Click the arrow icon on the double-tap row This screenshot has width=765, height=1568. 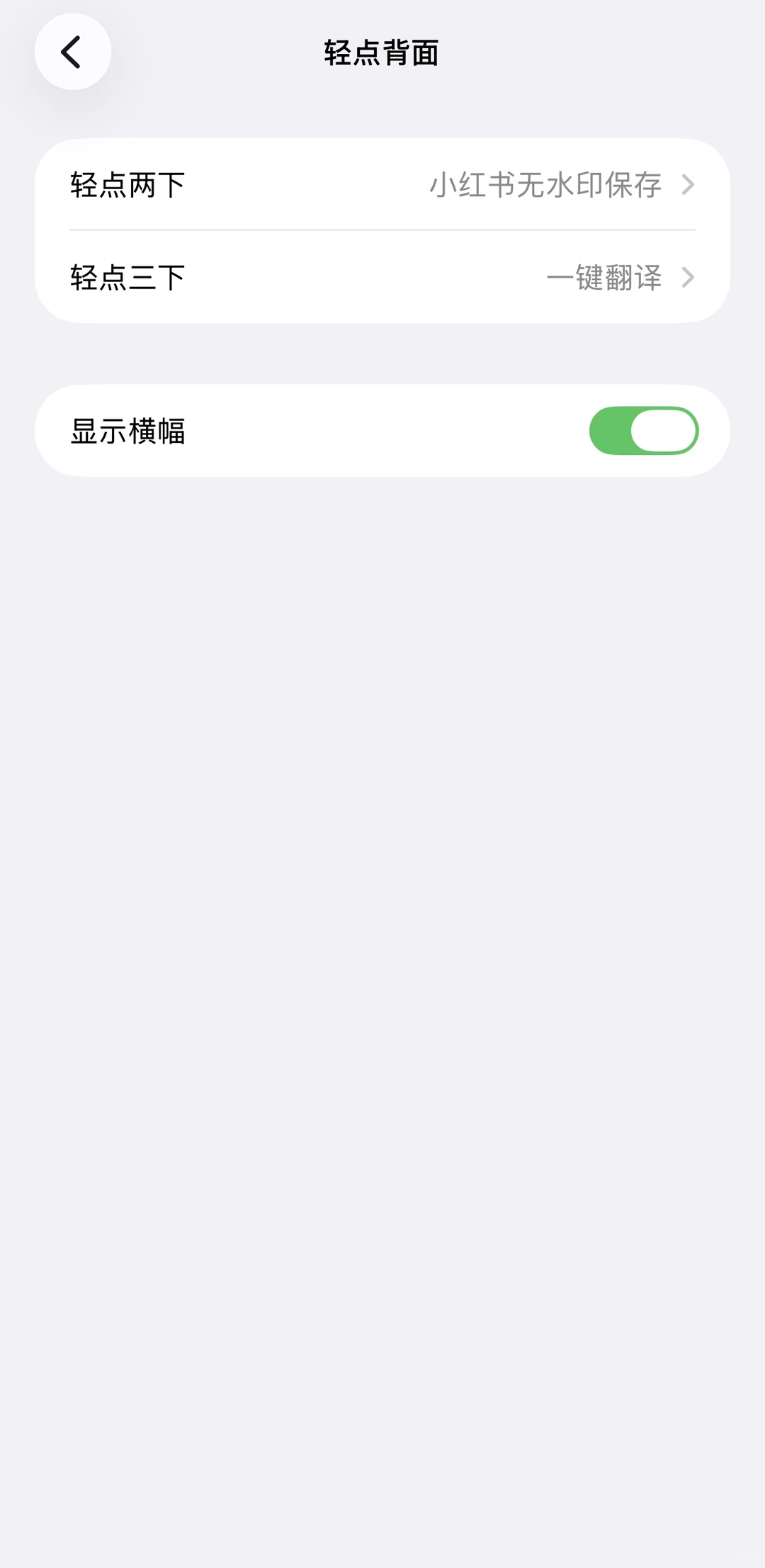point(688,186)
